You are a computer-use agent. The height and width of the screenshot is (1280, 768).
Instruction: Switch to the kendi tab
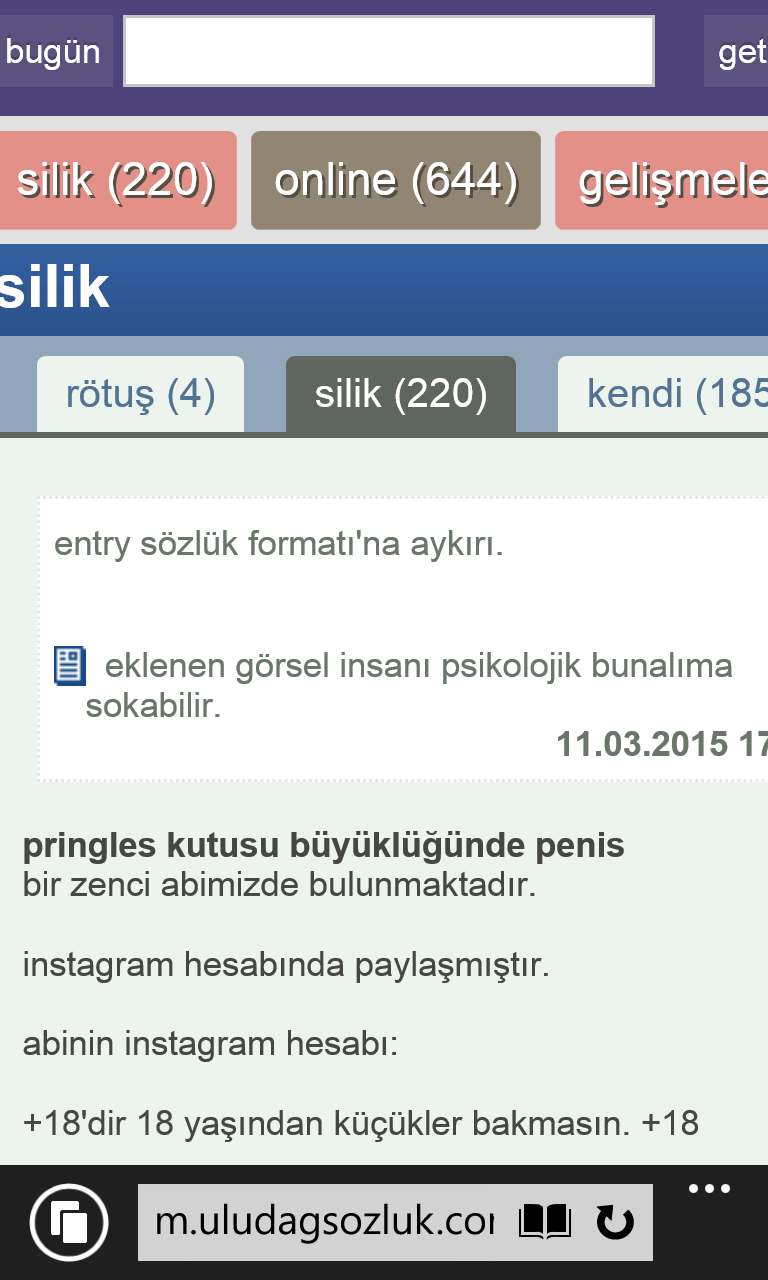coord(663,394)
